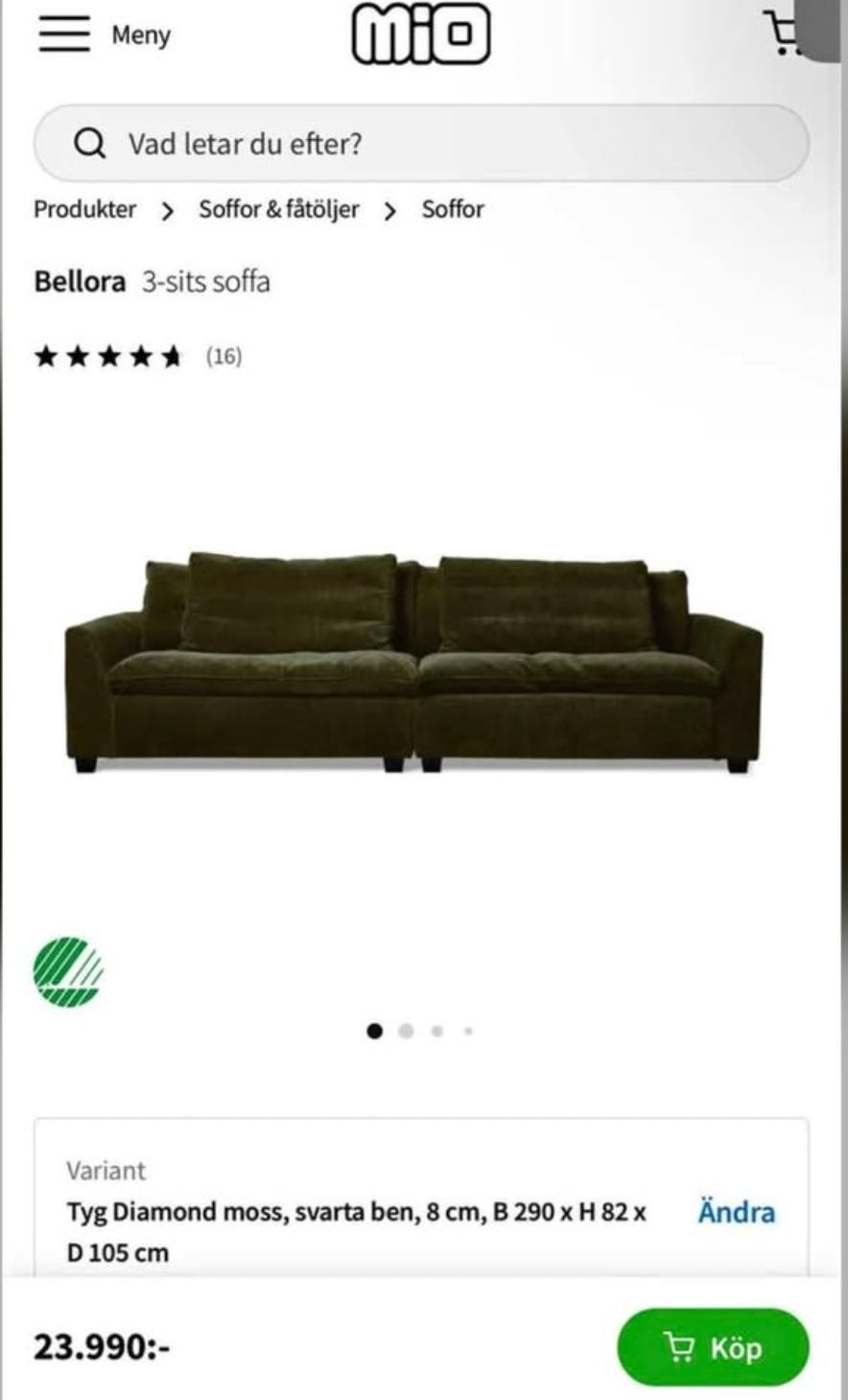Viewport: 848px width, 1400px height.
Task: Click the (16) reviews count
Action: (x=224, y=356)
